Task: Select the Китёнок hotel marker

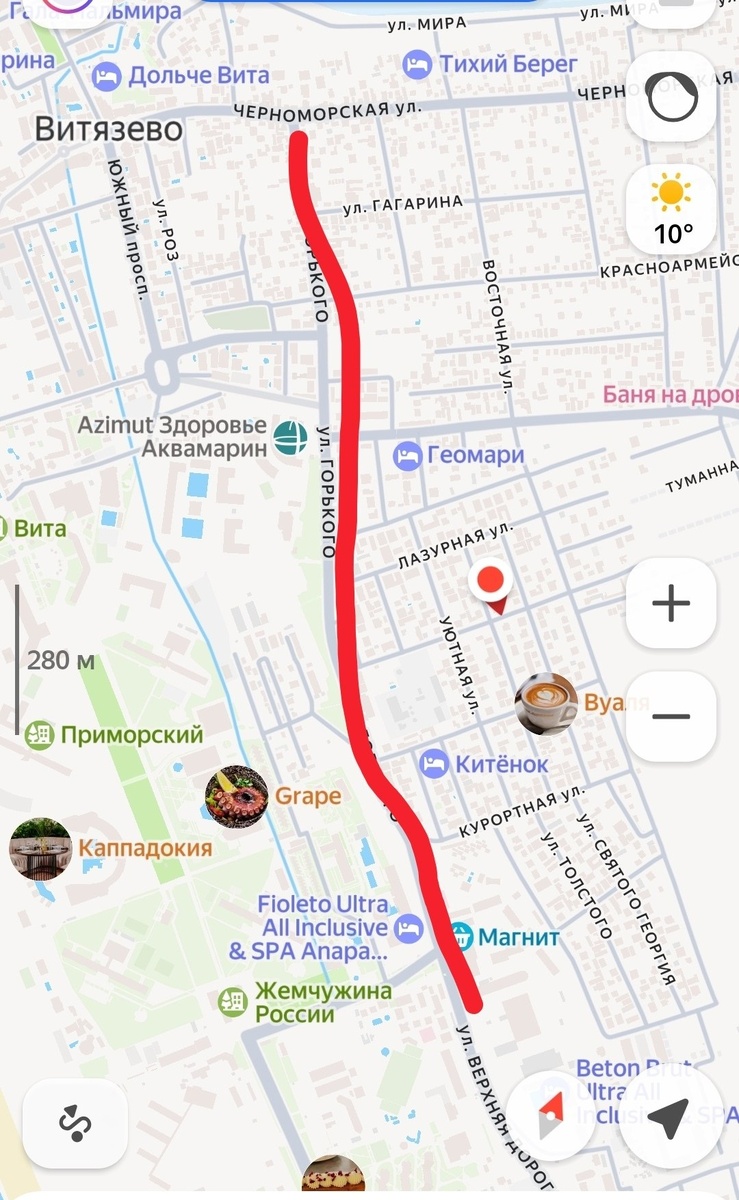Action: (x=434, y=764)
